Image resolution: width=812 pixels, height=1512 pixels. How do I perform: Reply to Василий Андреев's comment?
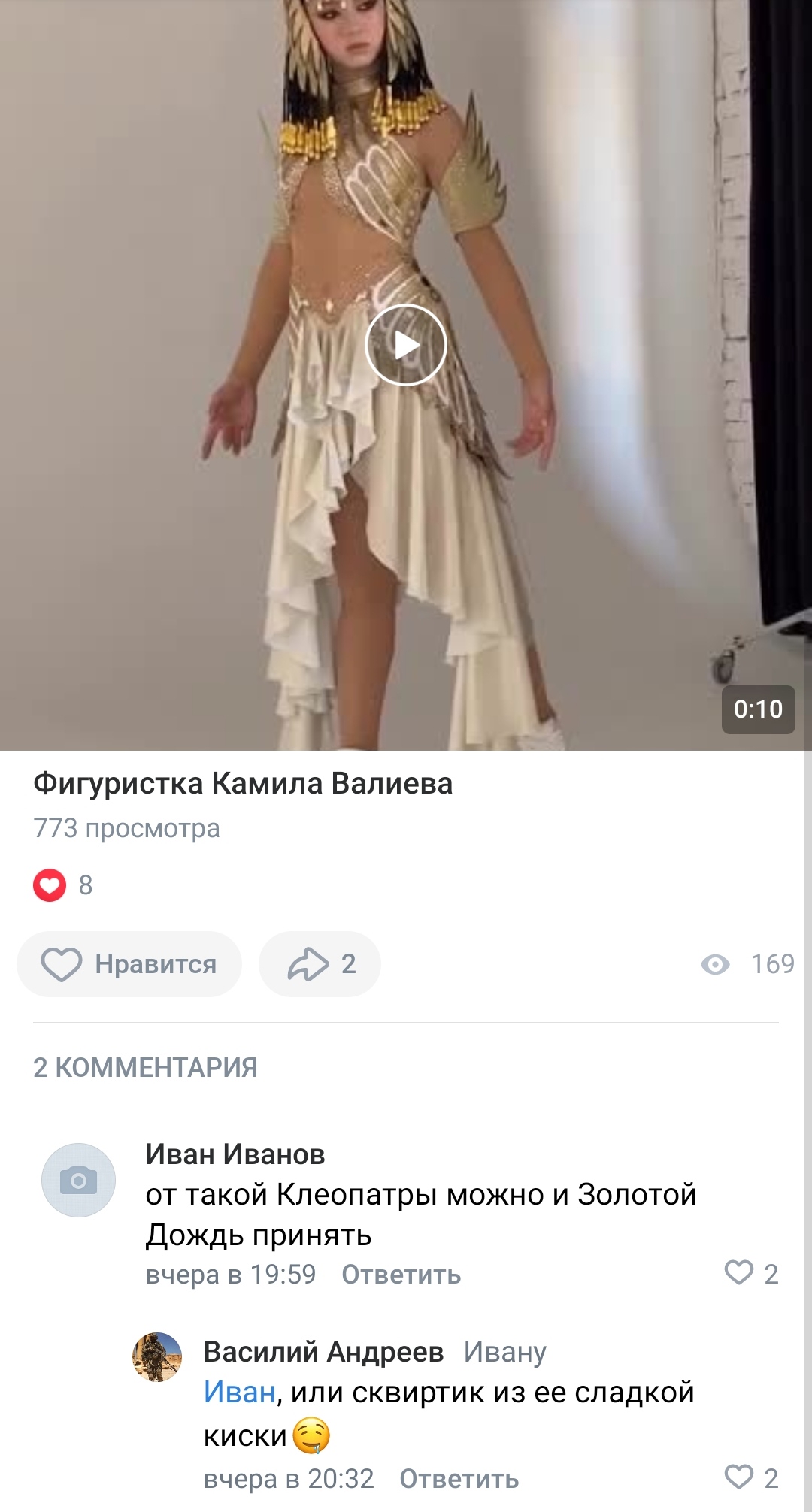pos(459,1479)
